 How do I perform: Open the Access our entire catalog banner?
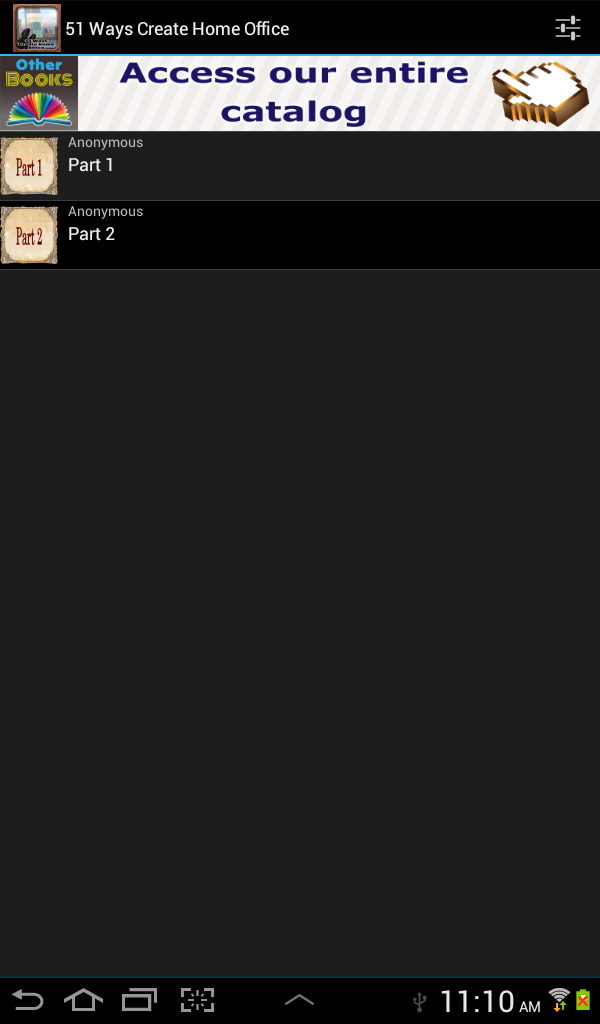click(300, 93)
